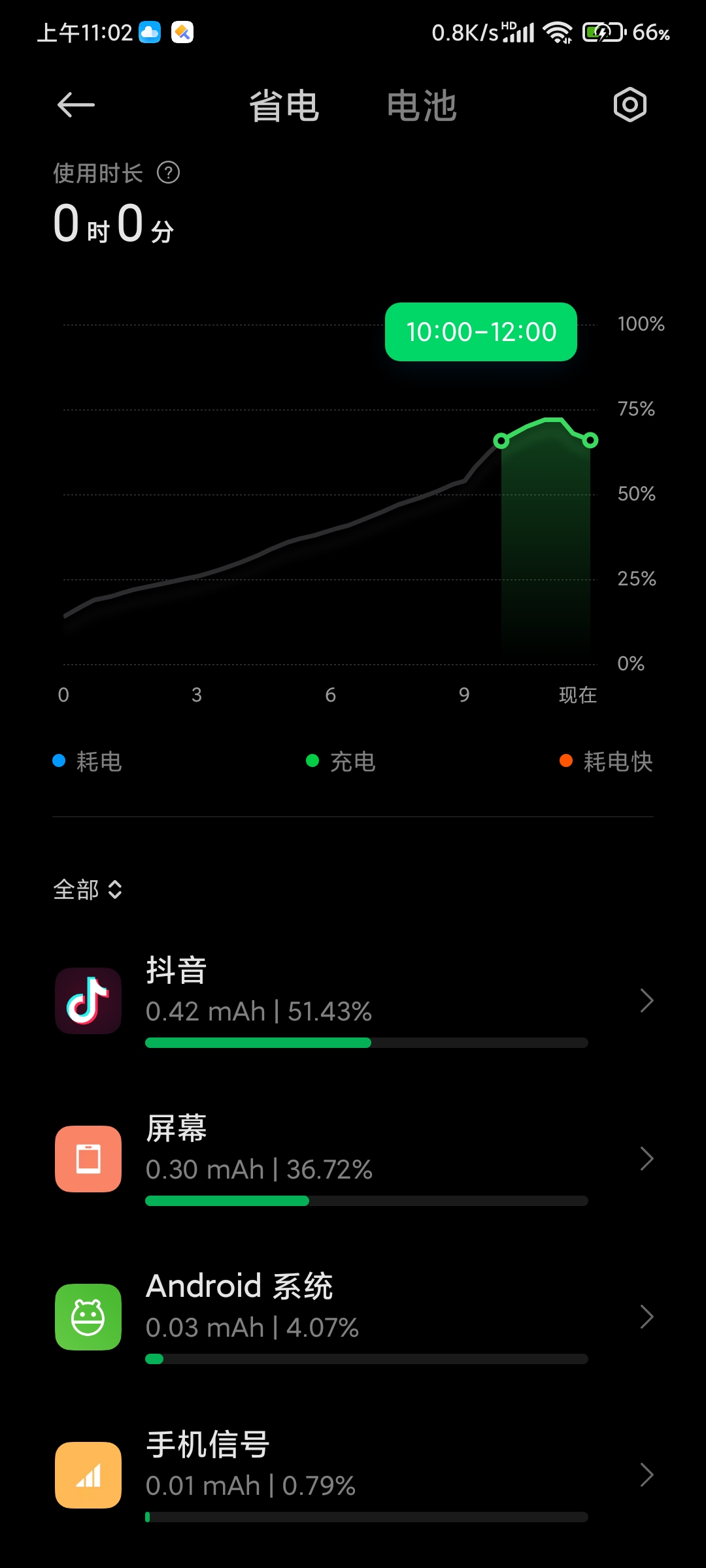The width and height of the screenshot is (706, 1568).
Task: Open battery settings gear icon
Action: pyautogui.click(x=630, y=105)
